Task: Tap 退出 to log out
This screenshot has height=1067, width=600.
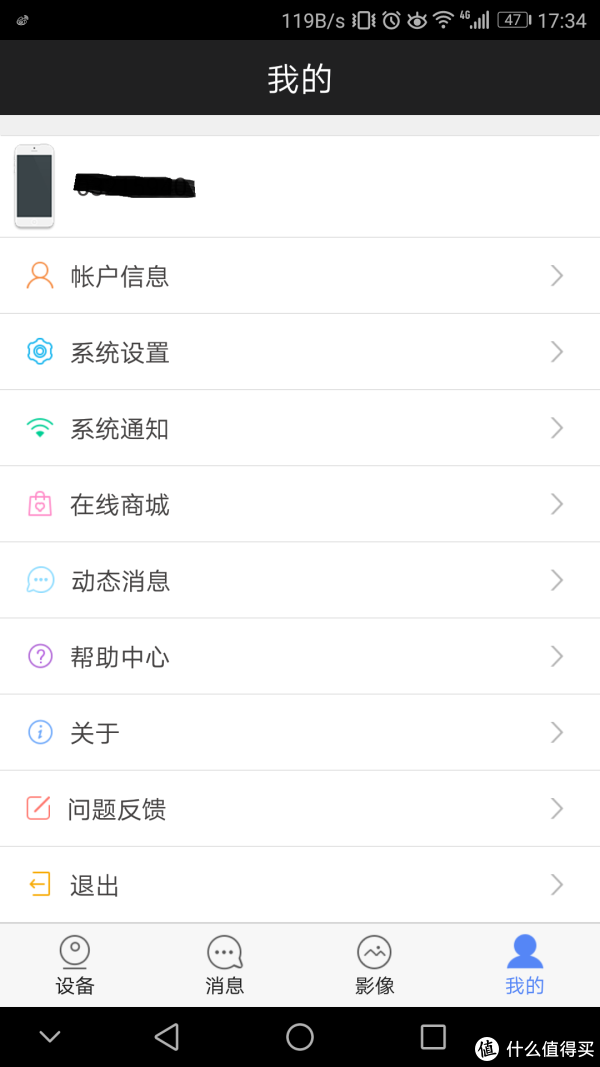Action: point(300,885)
